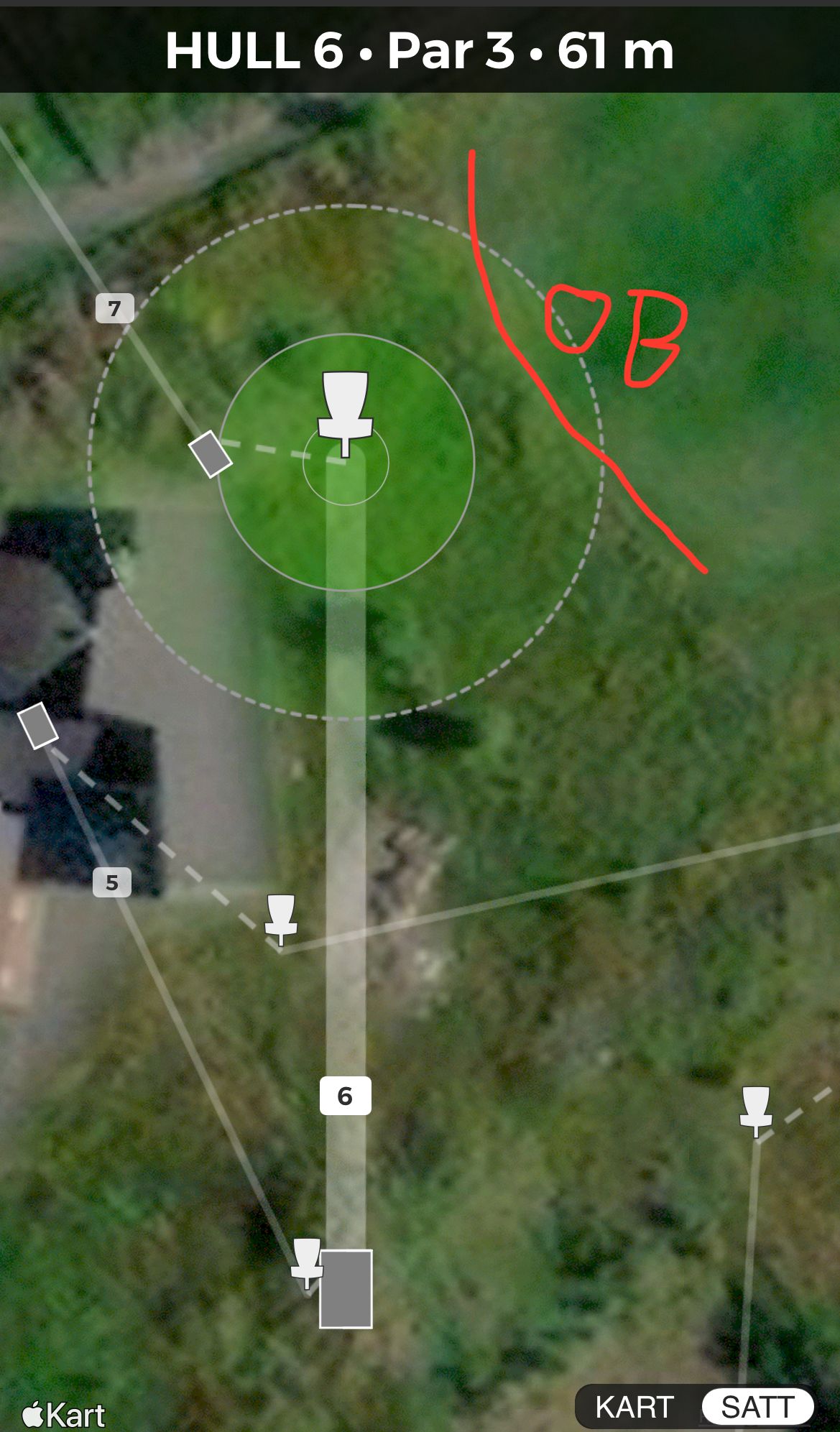Select the SATT satellite view

pos(757,1407)
